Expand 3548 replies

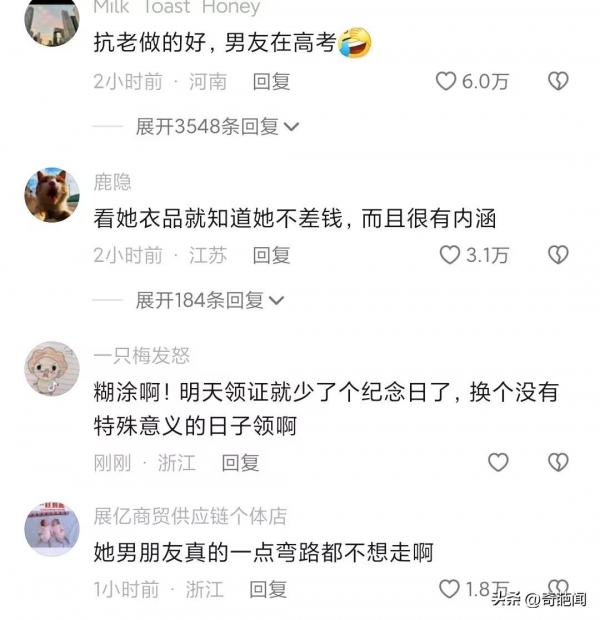[217, 126]
